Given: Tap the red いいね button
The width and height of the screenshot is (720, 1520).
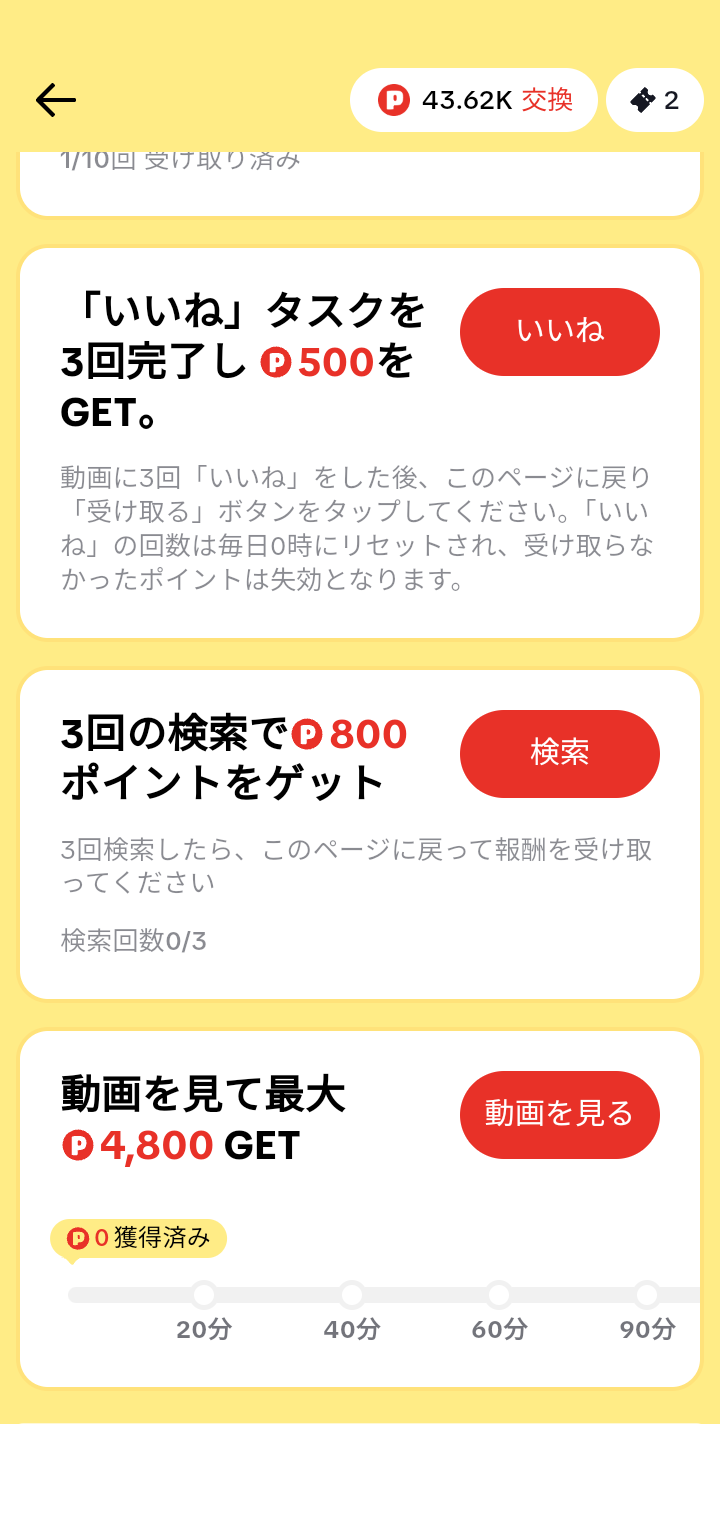Looking at the screenshot, I should point(559,331).
